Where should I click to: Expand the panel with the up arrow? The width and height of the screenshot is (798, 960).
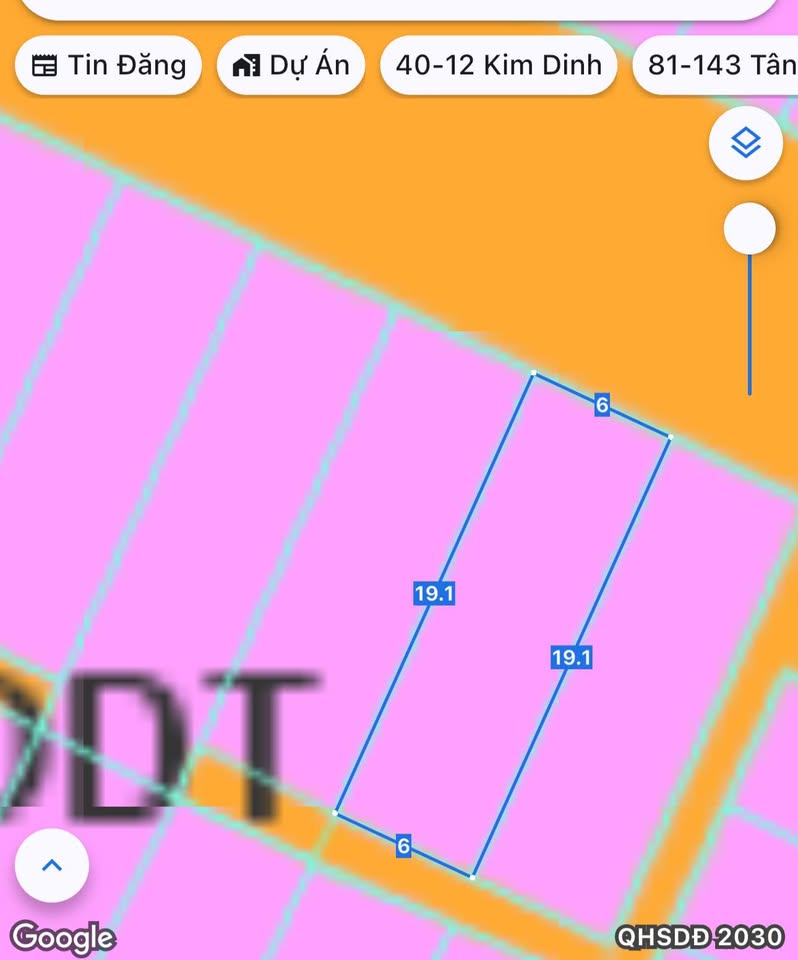tap(52, 865)
